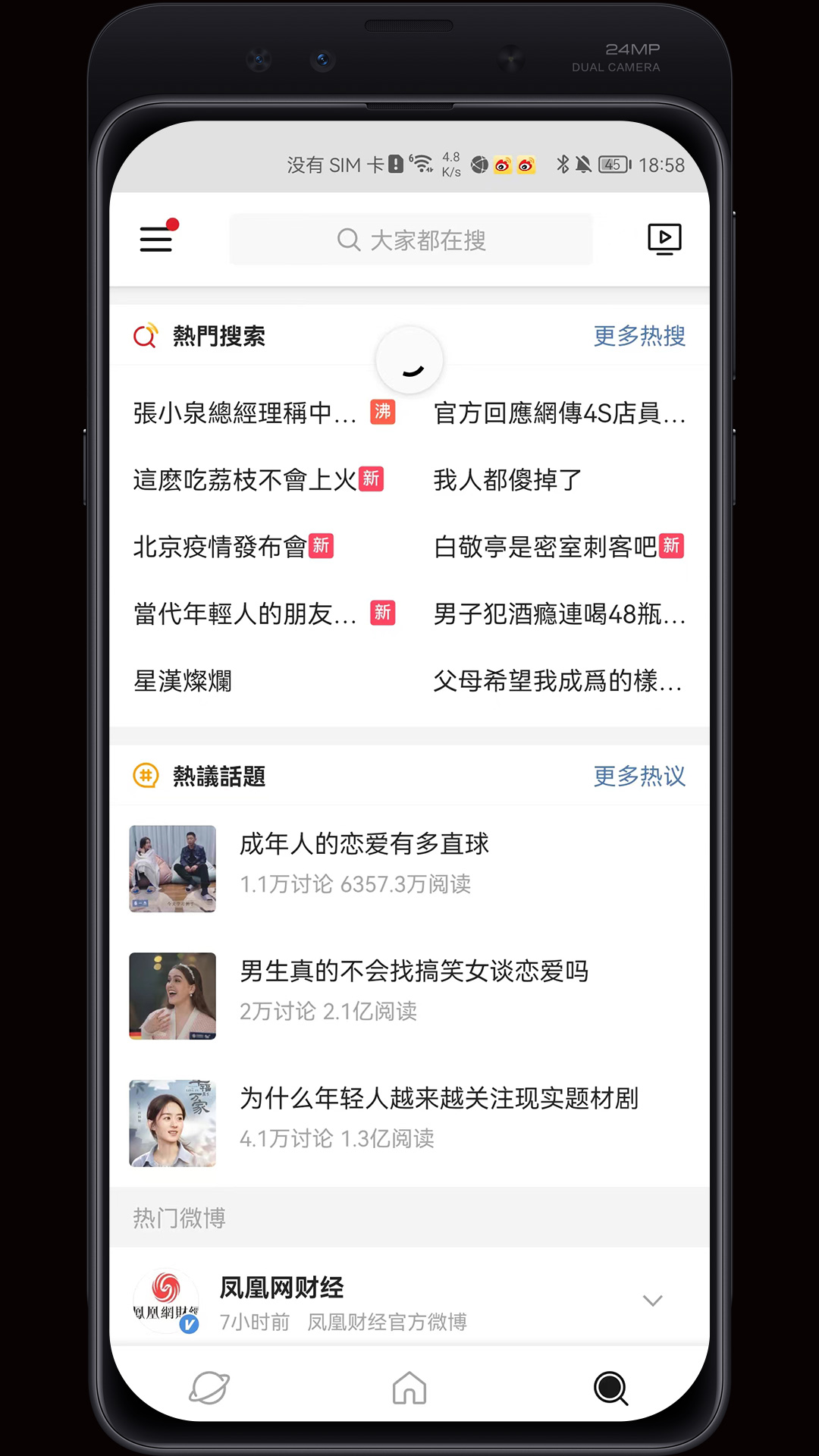Open hot search 白敬亭是密室刺客吧
819x1456 pixels.
[544, 547]
